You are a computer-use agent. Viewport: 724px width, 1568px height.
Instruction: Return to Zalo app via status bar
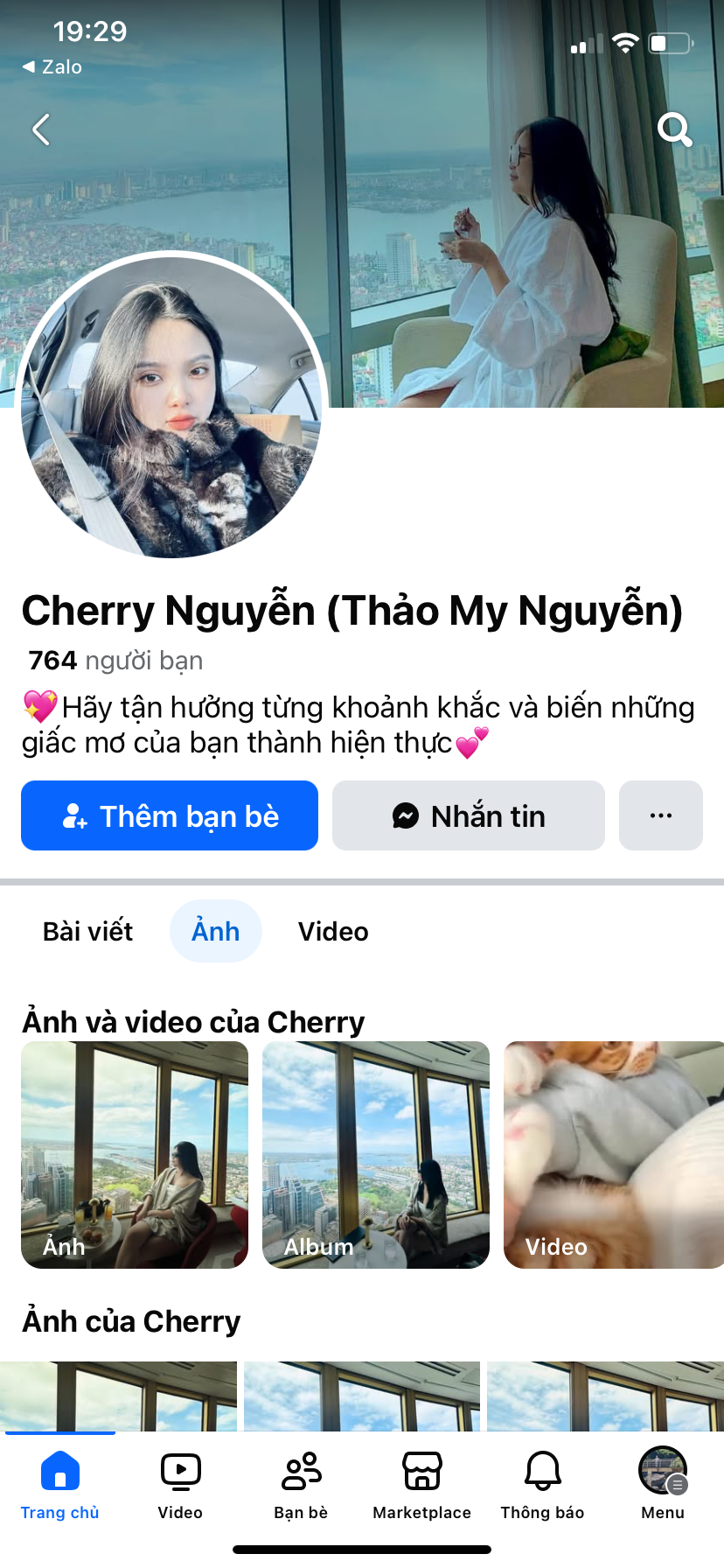(x=52, y=66)
